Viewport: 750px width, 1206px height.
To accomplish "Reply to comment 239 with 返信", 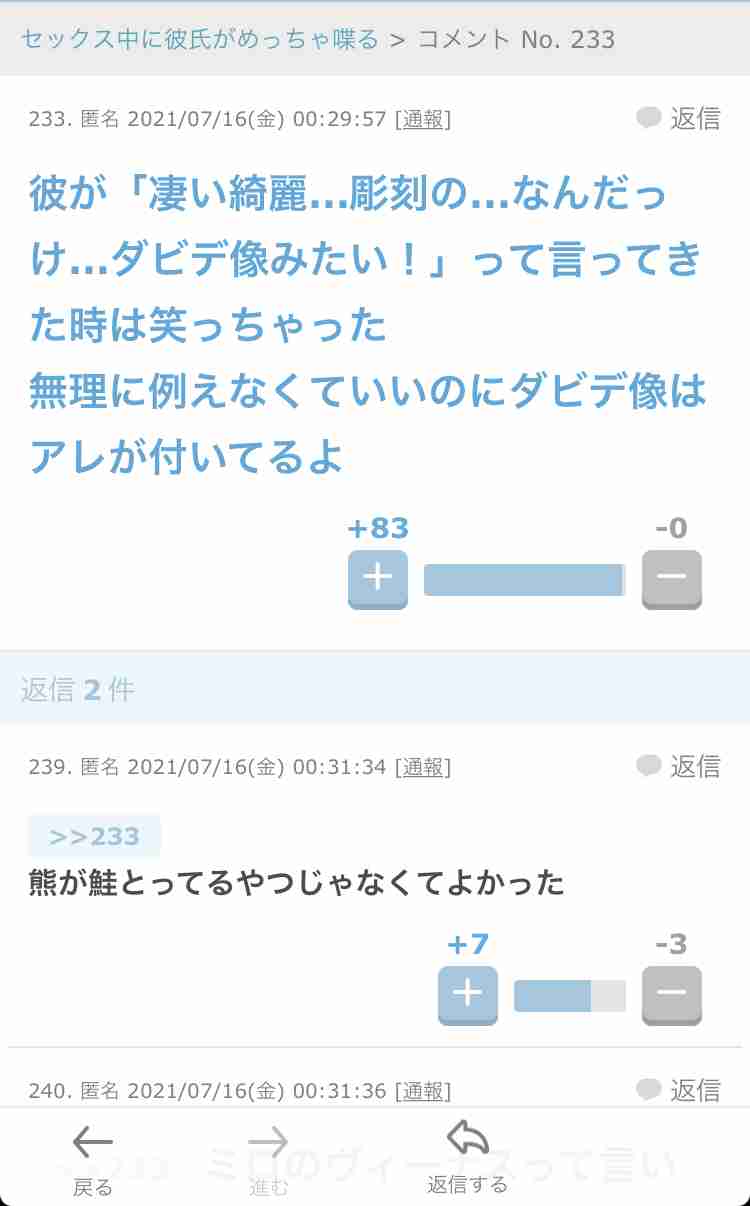I will pos(680,766).
